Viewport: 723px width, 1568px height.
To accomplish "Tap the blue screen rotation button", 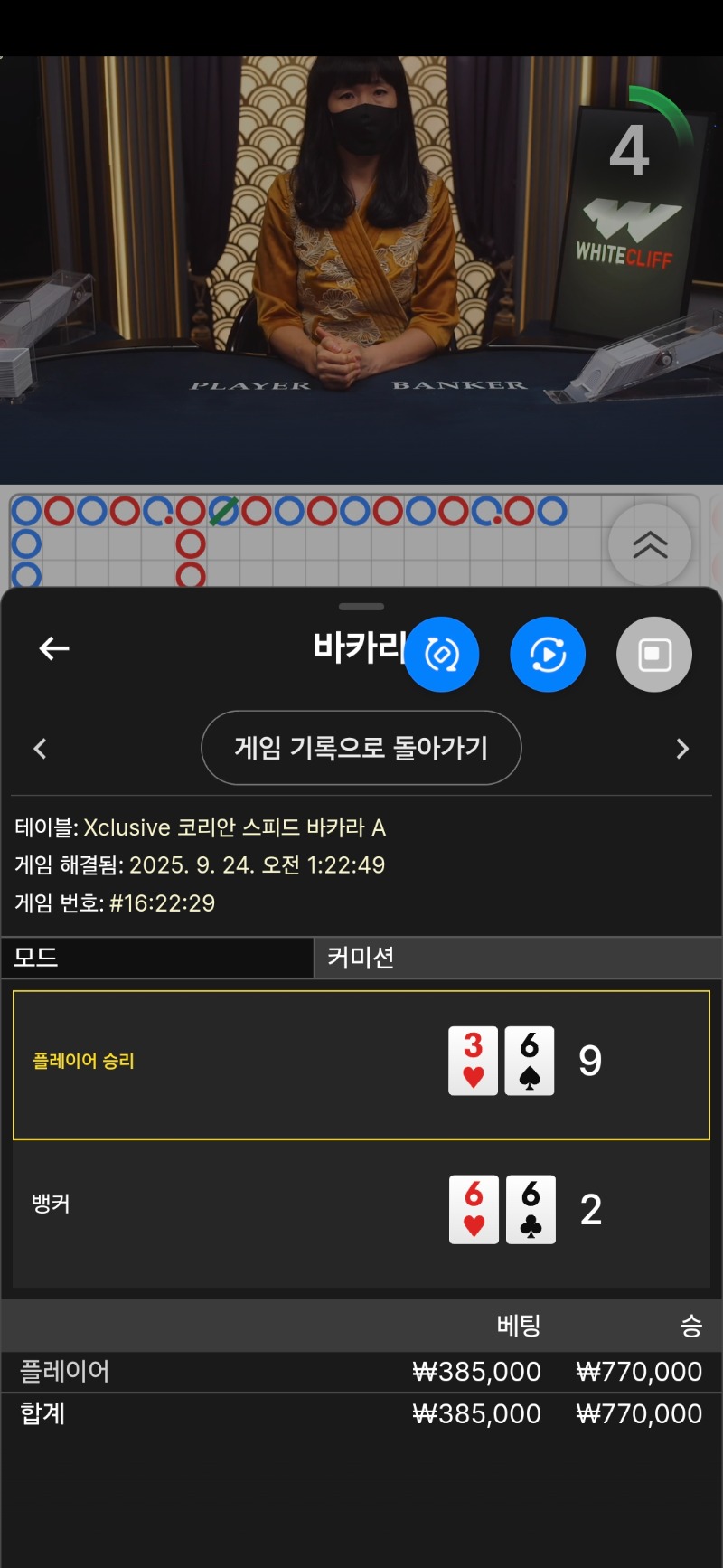I will [441, 655].
